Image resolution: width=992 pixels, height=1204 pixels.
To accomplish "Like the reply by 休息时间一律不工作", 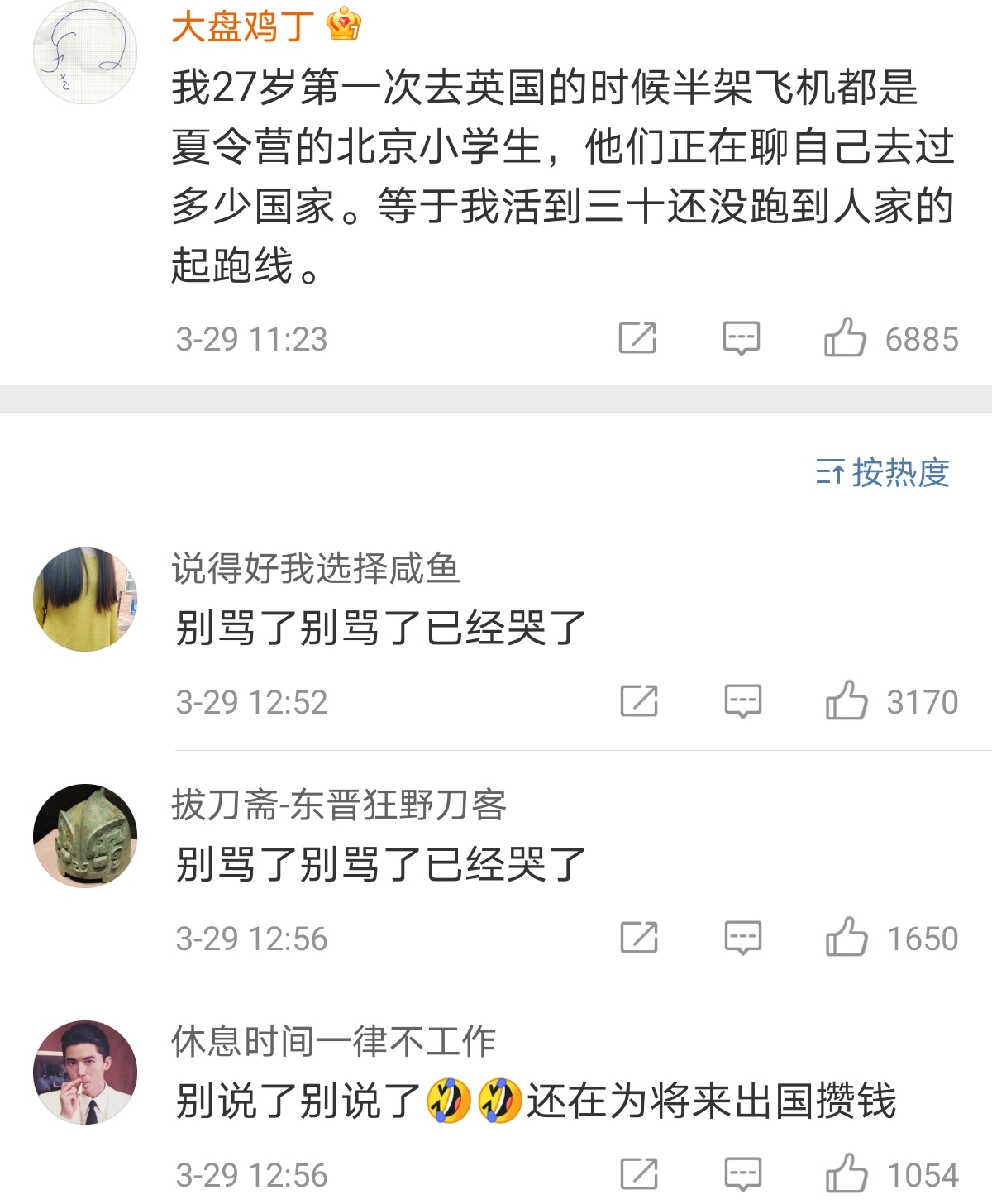I will 847,1173.
